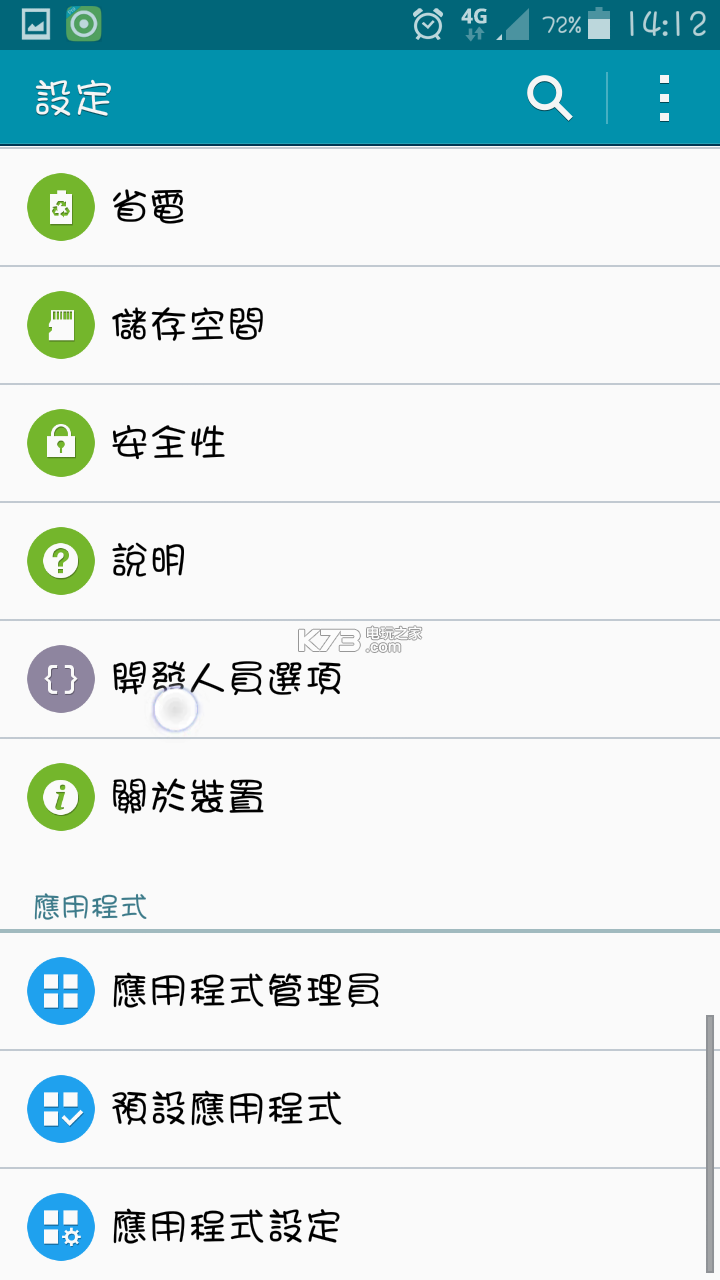
Task: Open 省電 power saving settings
Action: [360, 208]
